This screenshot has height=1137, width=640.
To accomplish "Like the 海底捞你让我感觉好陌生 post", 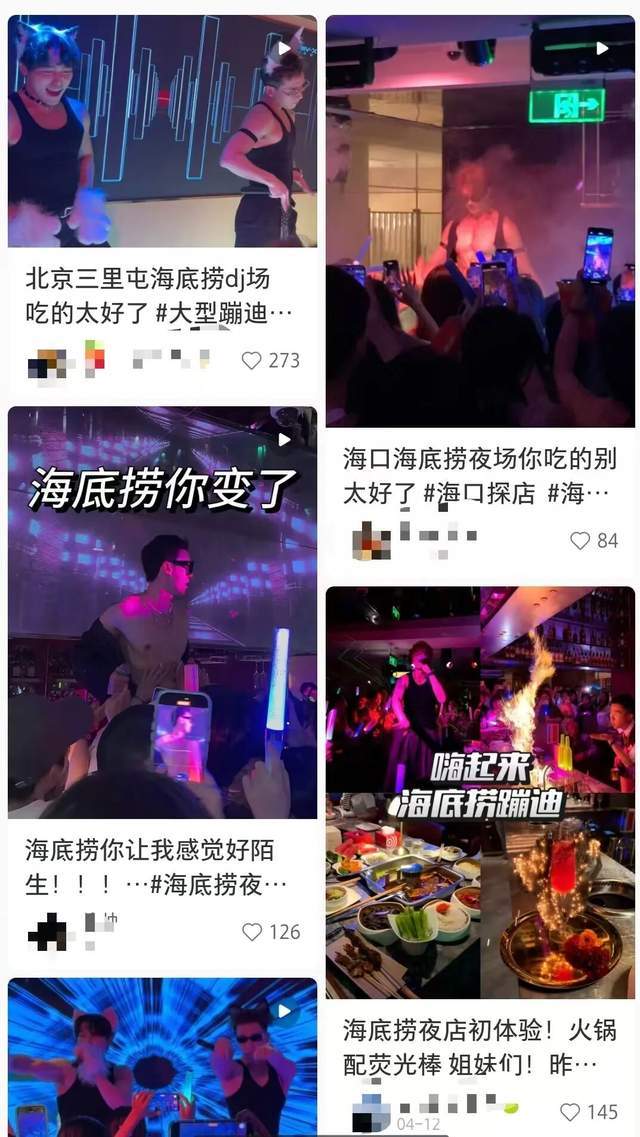I will click(252, 932).
